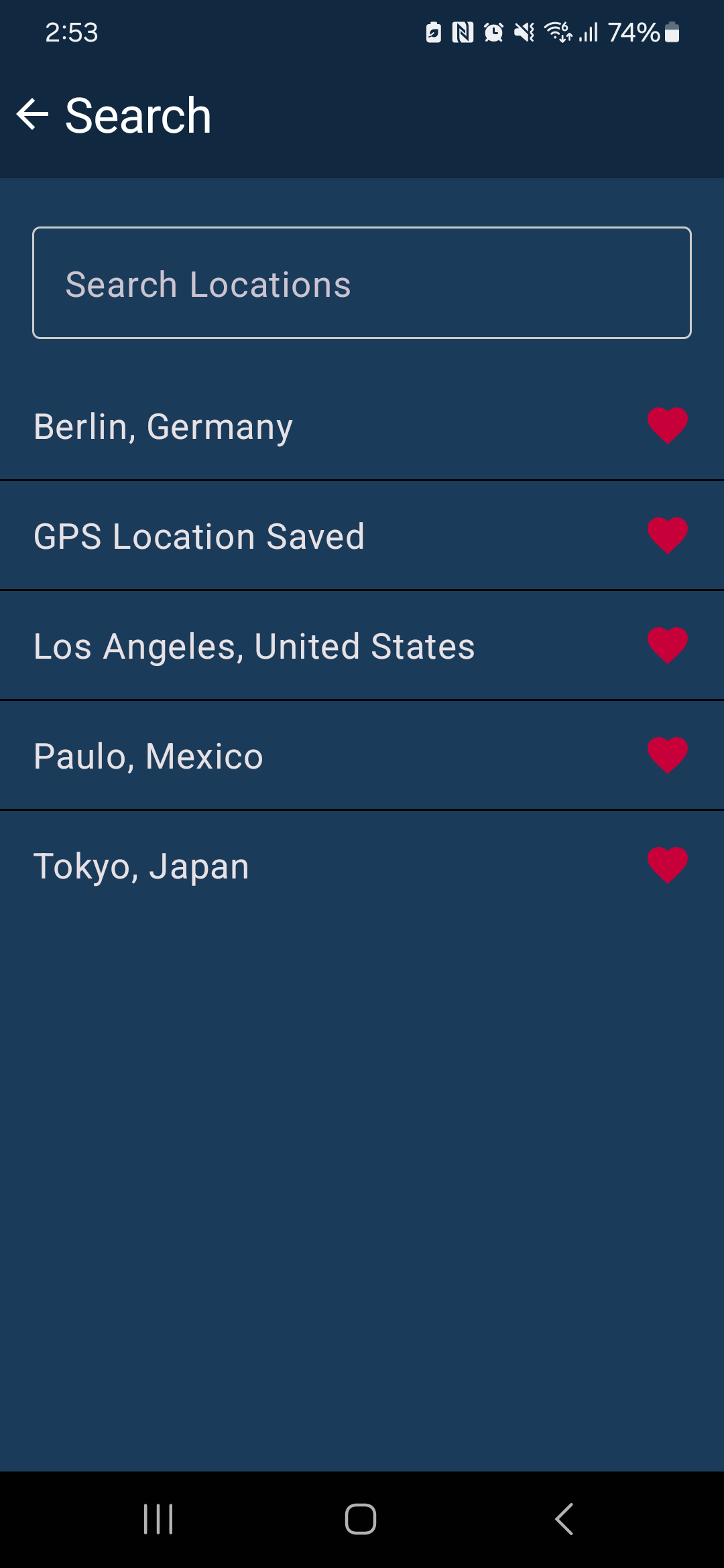
Task: Focus the Search Locations field
Action: coord(362,283)
